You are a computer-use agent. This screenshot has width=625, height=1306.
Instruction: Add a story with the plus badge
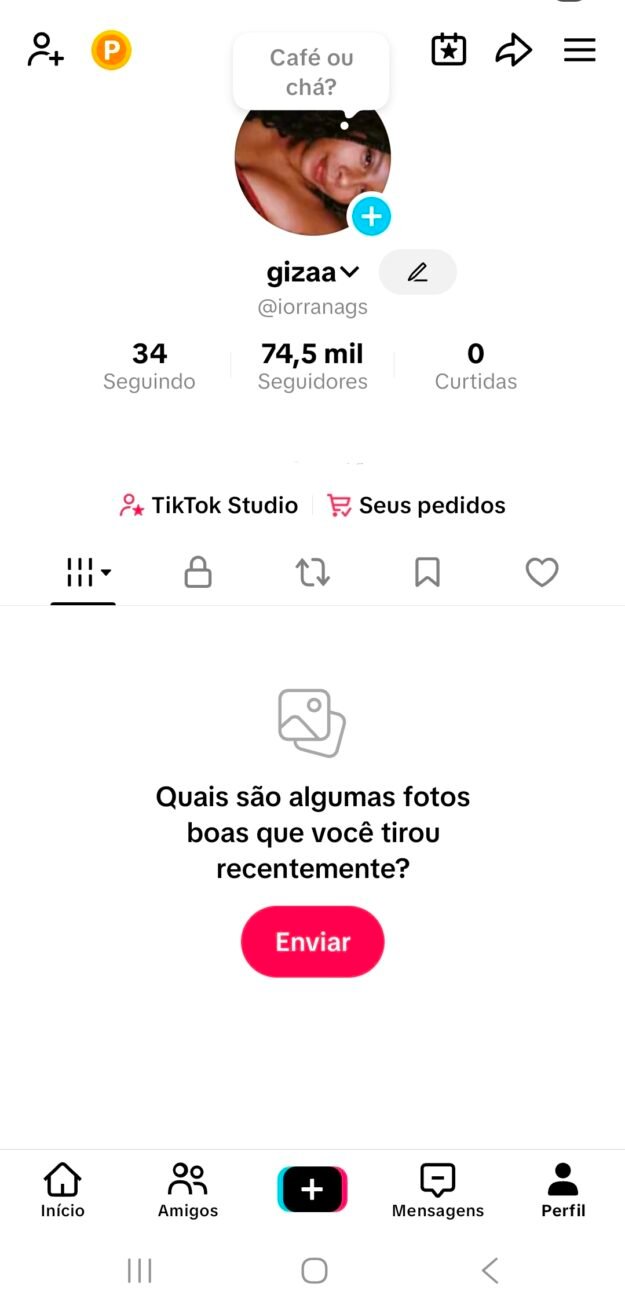(371, 216)
